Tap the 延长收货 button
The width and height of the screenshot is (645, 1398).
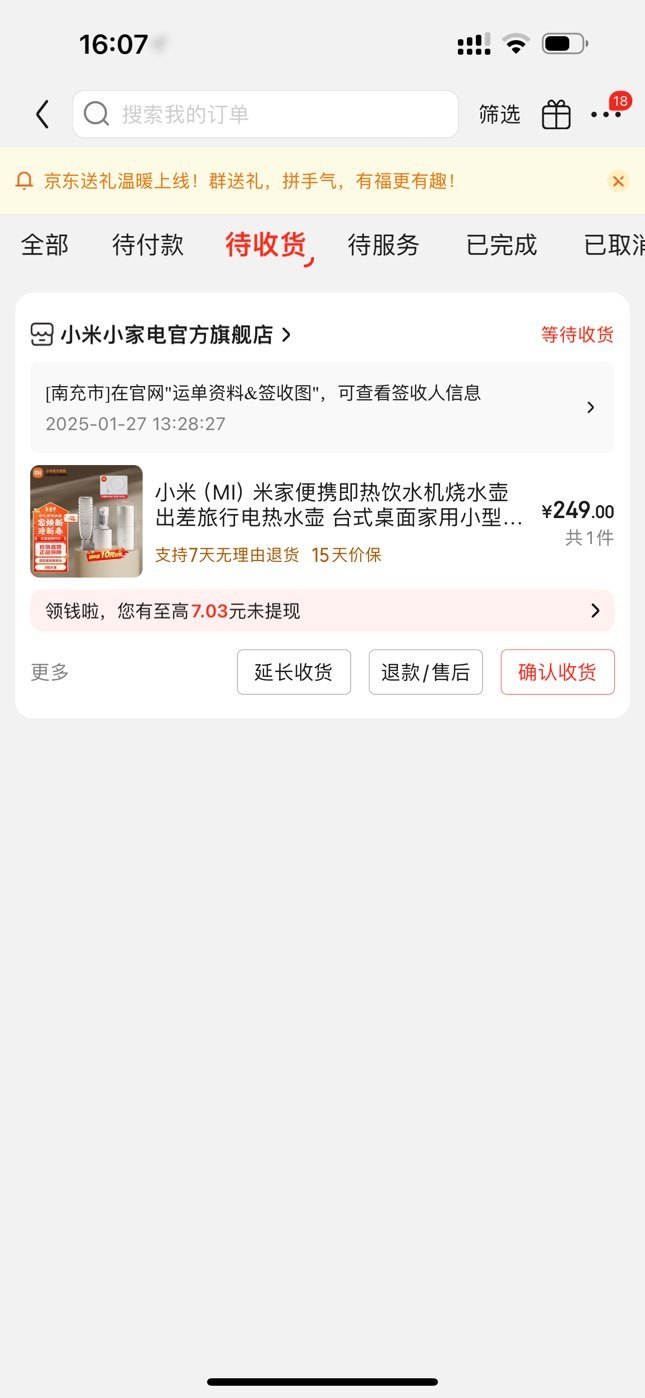click(x=294, y=672)
